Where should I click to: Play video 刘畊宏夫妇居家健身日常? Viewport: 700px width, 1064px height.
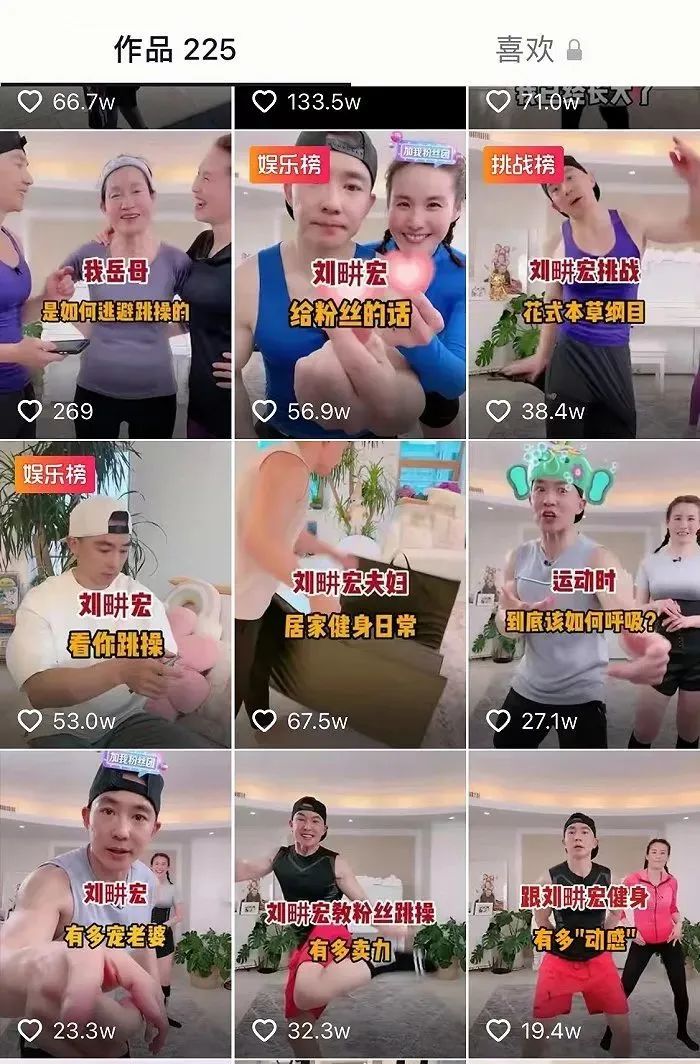point(350,595)
